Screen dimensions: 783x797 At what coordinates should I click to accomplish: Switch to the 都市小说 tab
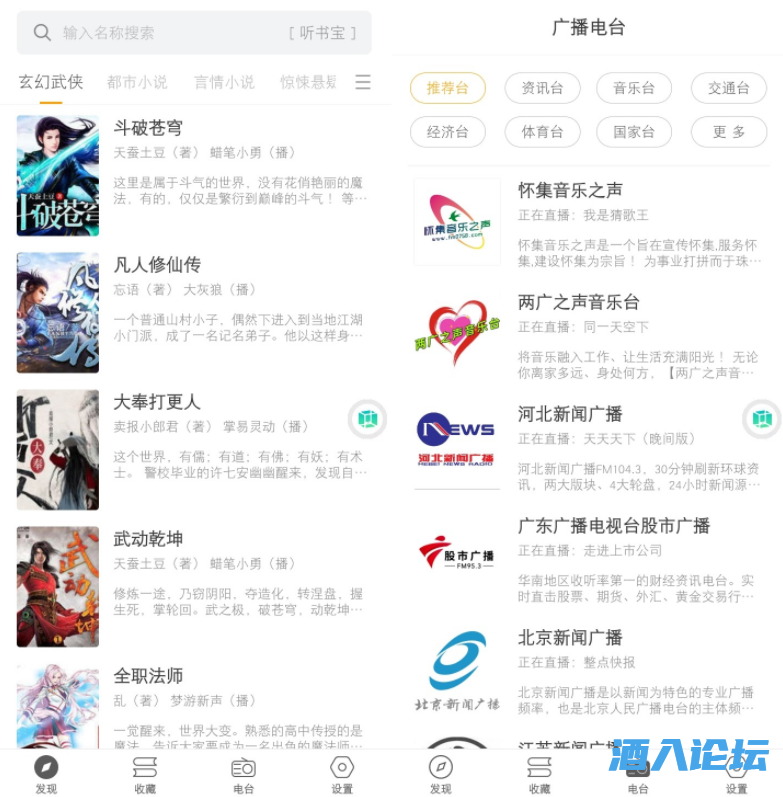coord(137,82)
